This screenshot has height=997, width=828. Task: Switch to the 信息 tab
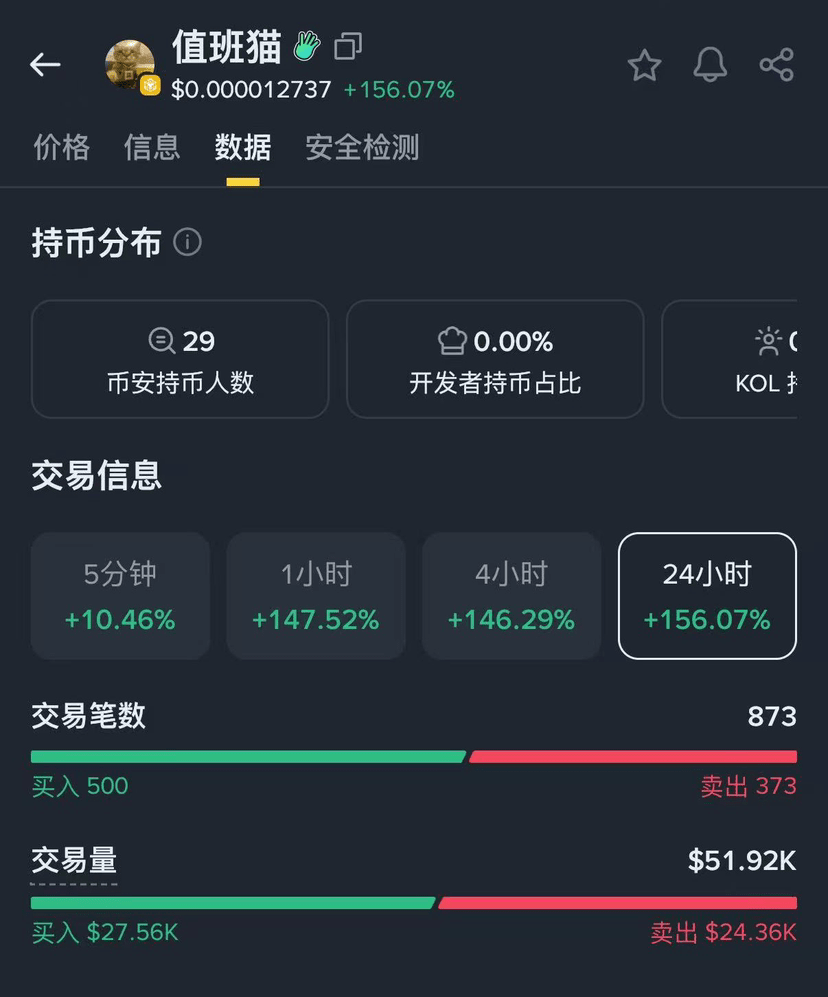tap(152, 148)
